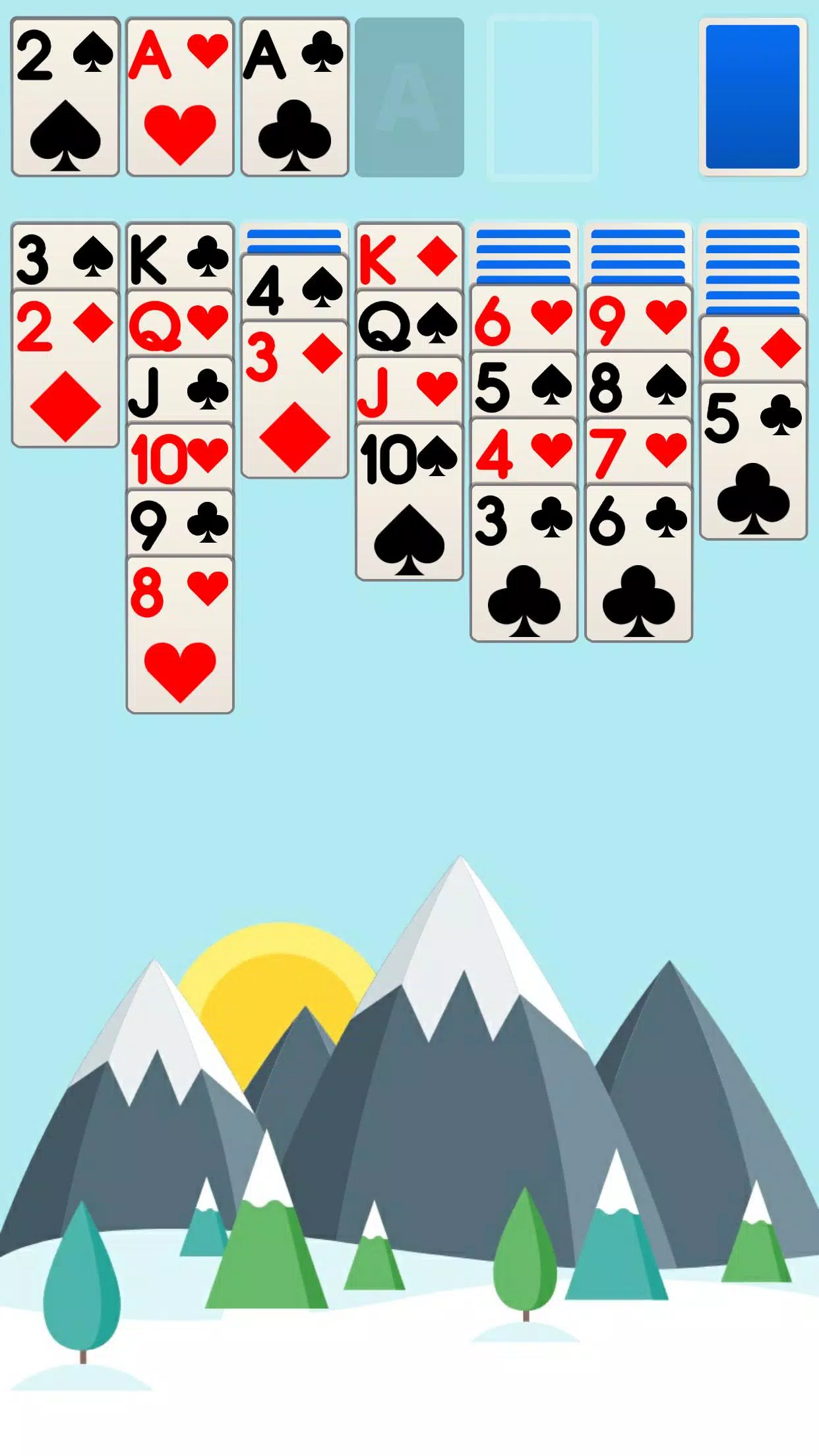Draw a card from the blue stock pile
The image size is (819, 1456).
752,97
